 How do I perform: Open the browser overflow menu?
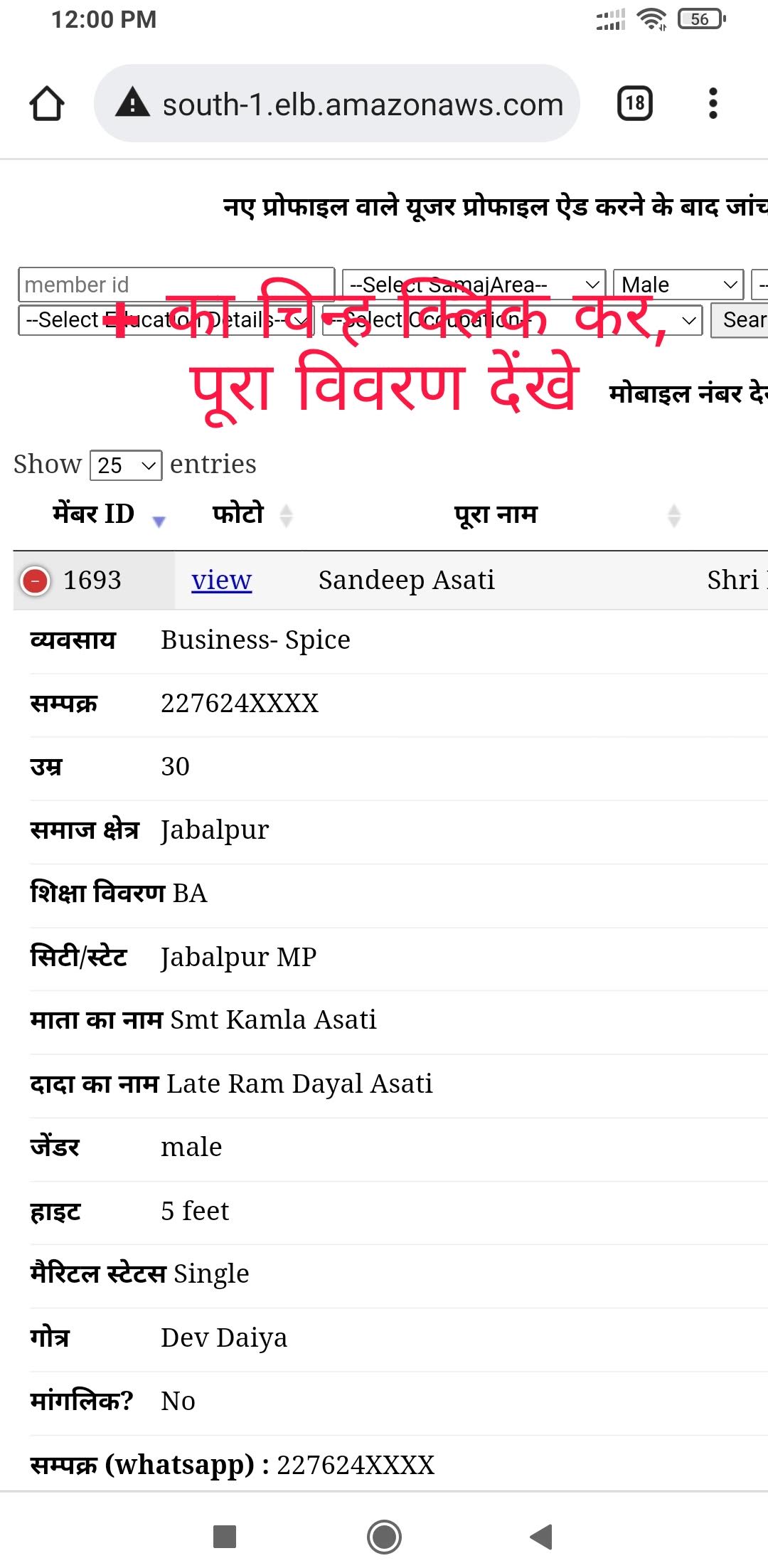coord(713,104)
